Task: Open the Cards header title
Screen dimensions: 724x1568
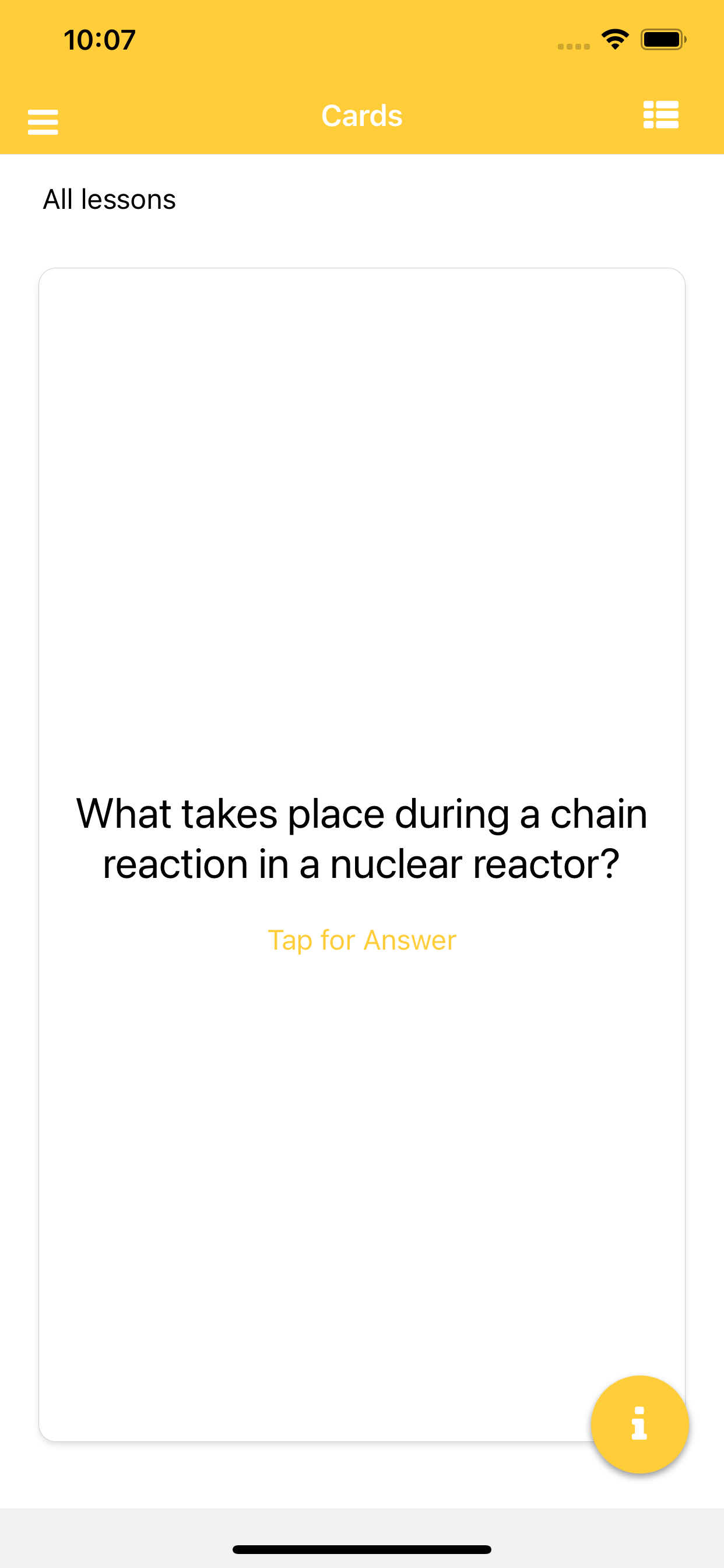Action: [x=361, y=114]
